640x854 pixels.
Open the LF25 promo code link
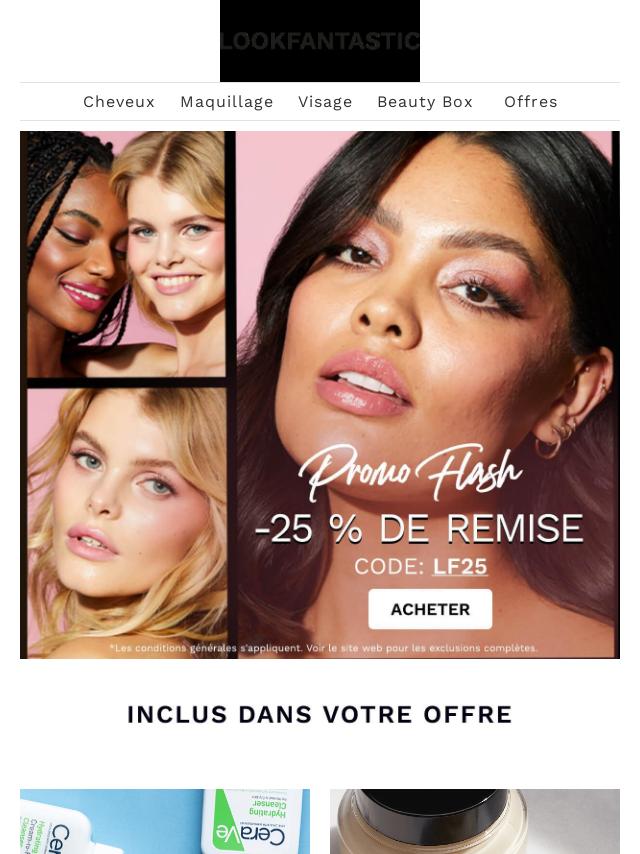[460, 567]
